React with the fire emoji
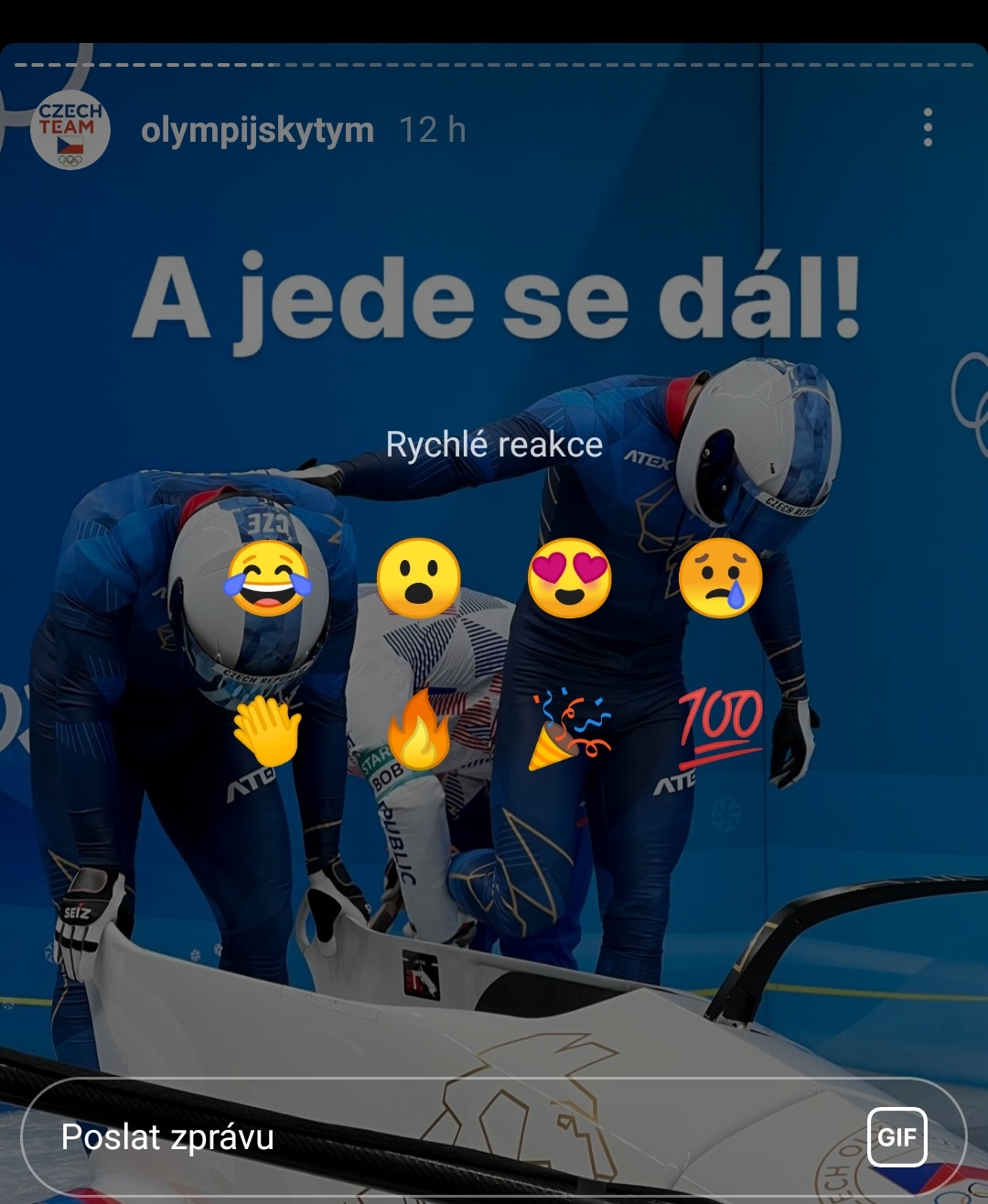The height and width of the screenshot is (1204, 988). click(x=419, y=730)
